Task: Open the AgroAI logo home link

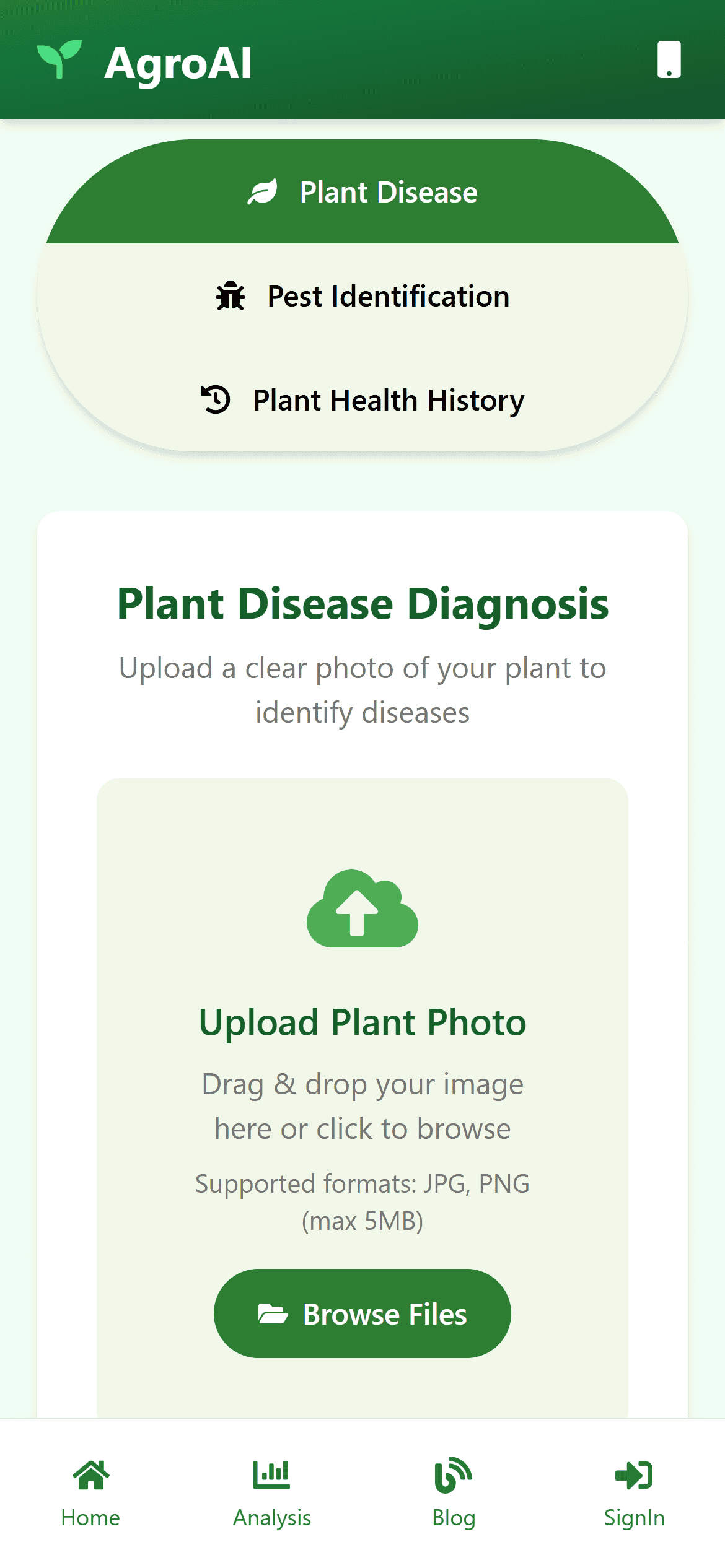Action: tap(144, 61)
